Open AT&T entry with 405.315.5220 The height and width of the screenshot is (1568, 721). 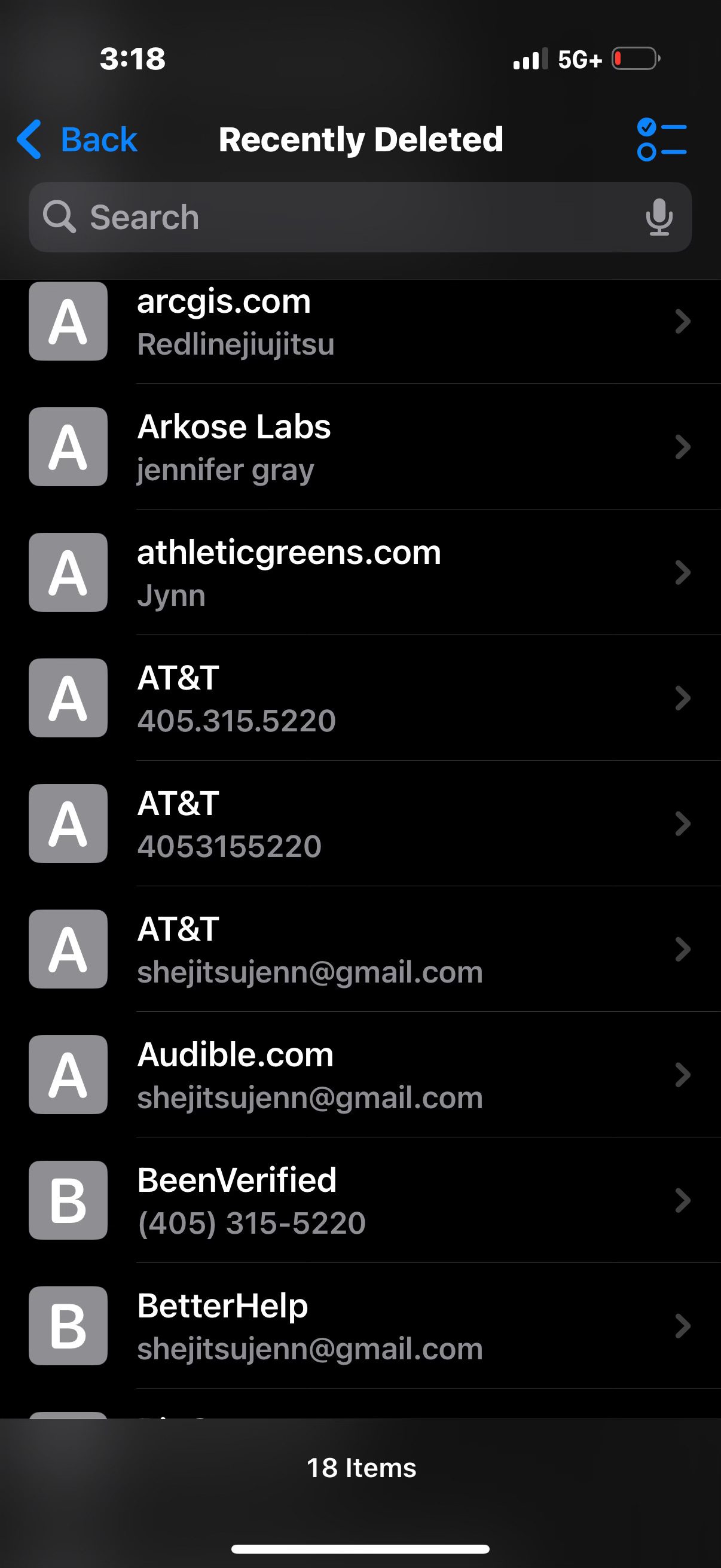(365, 698)
